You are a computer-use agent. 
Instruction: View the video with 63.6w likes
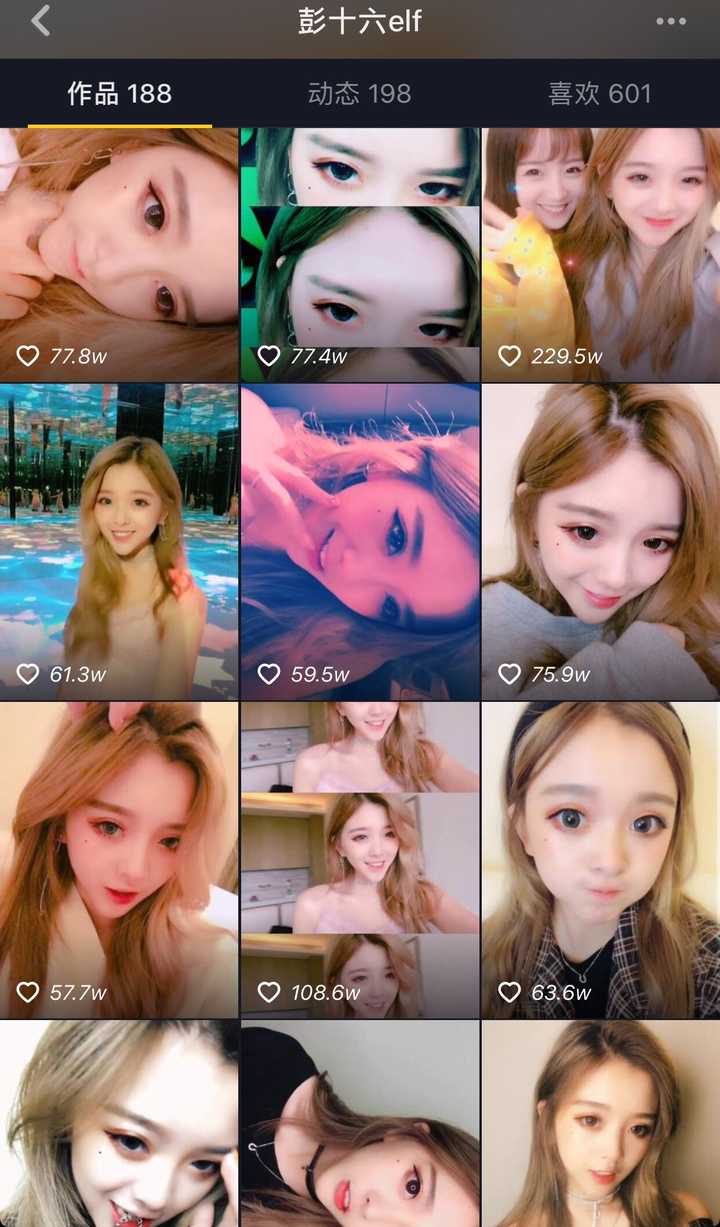pos(601,860)
